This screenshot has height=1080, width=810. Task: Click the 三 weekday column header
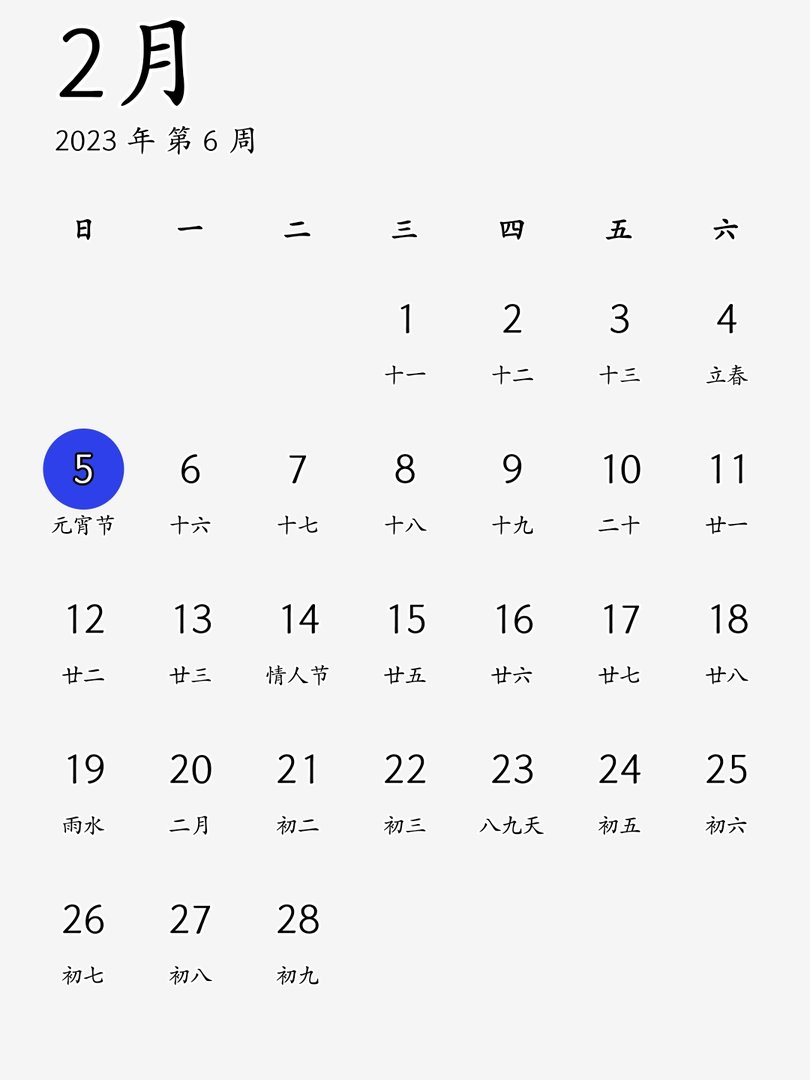click(405, 228)
